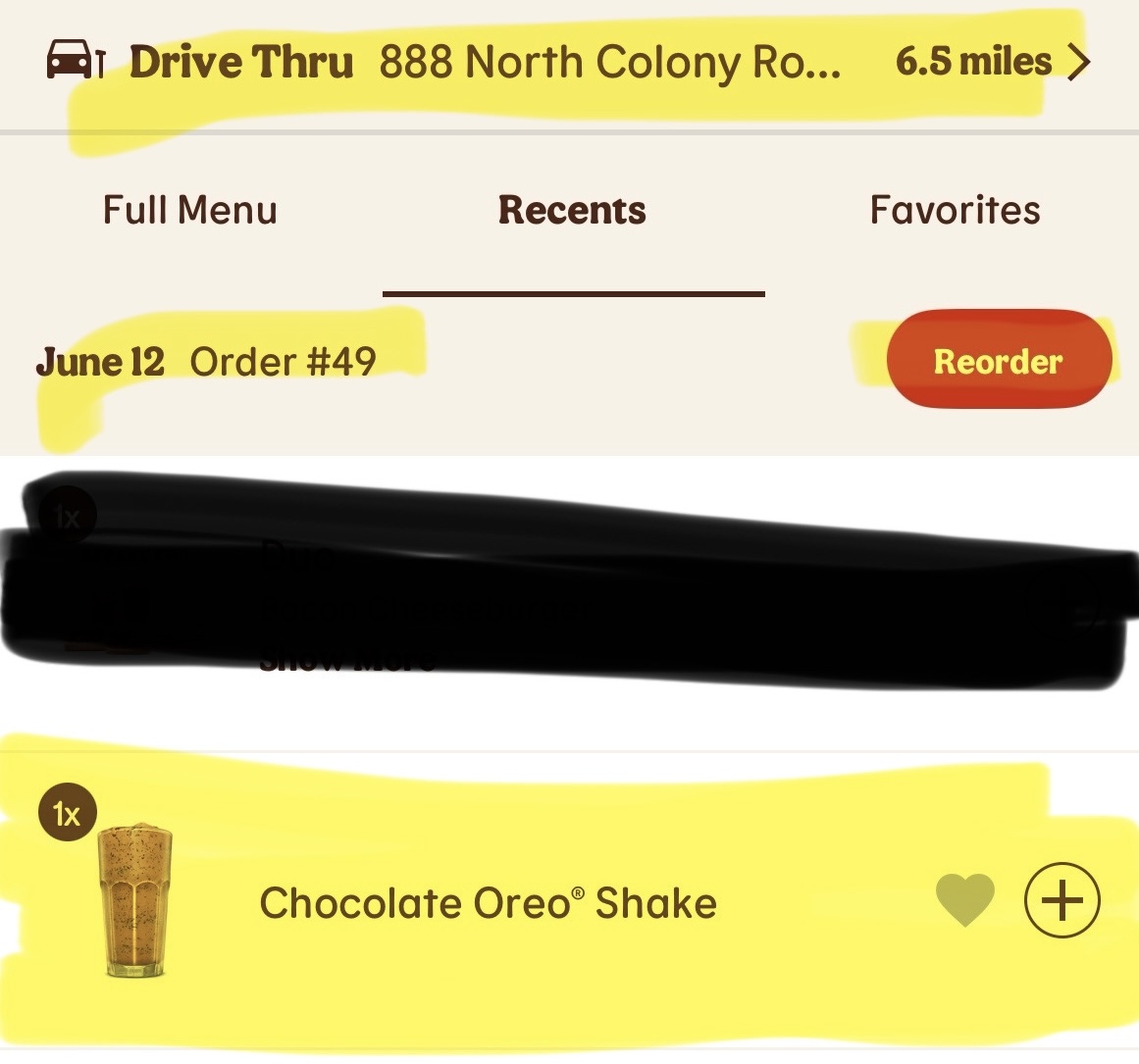1139x1064 pixels.
Task: Reorder the June 12 order #49
Action: click(998, 361)
